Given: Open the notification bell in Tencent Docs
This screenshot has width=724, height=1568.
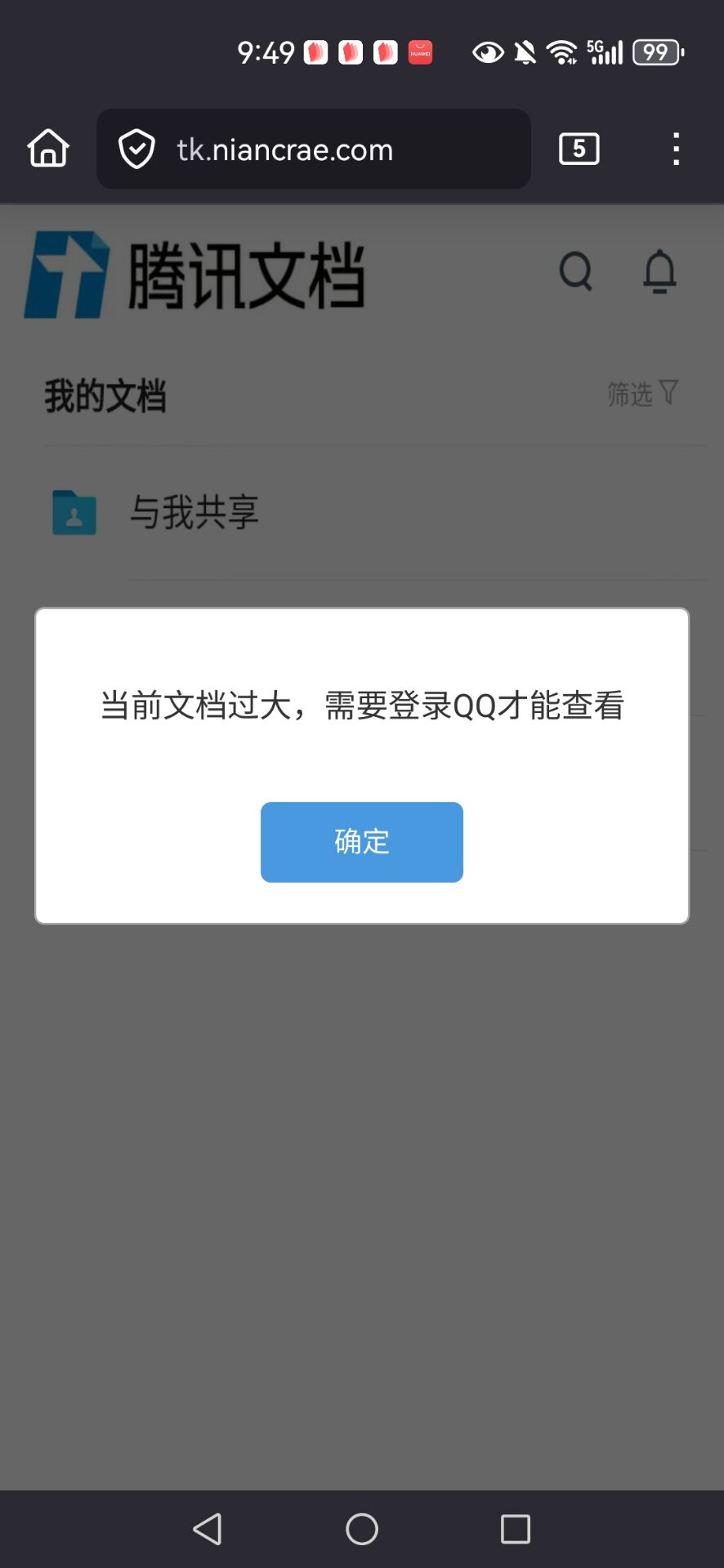Looking at the screenshot, I should (x=660, y=273).
